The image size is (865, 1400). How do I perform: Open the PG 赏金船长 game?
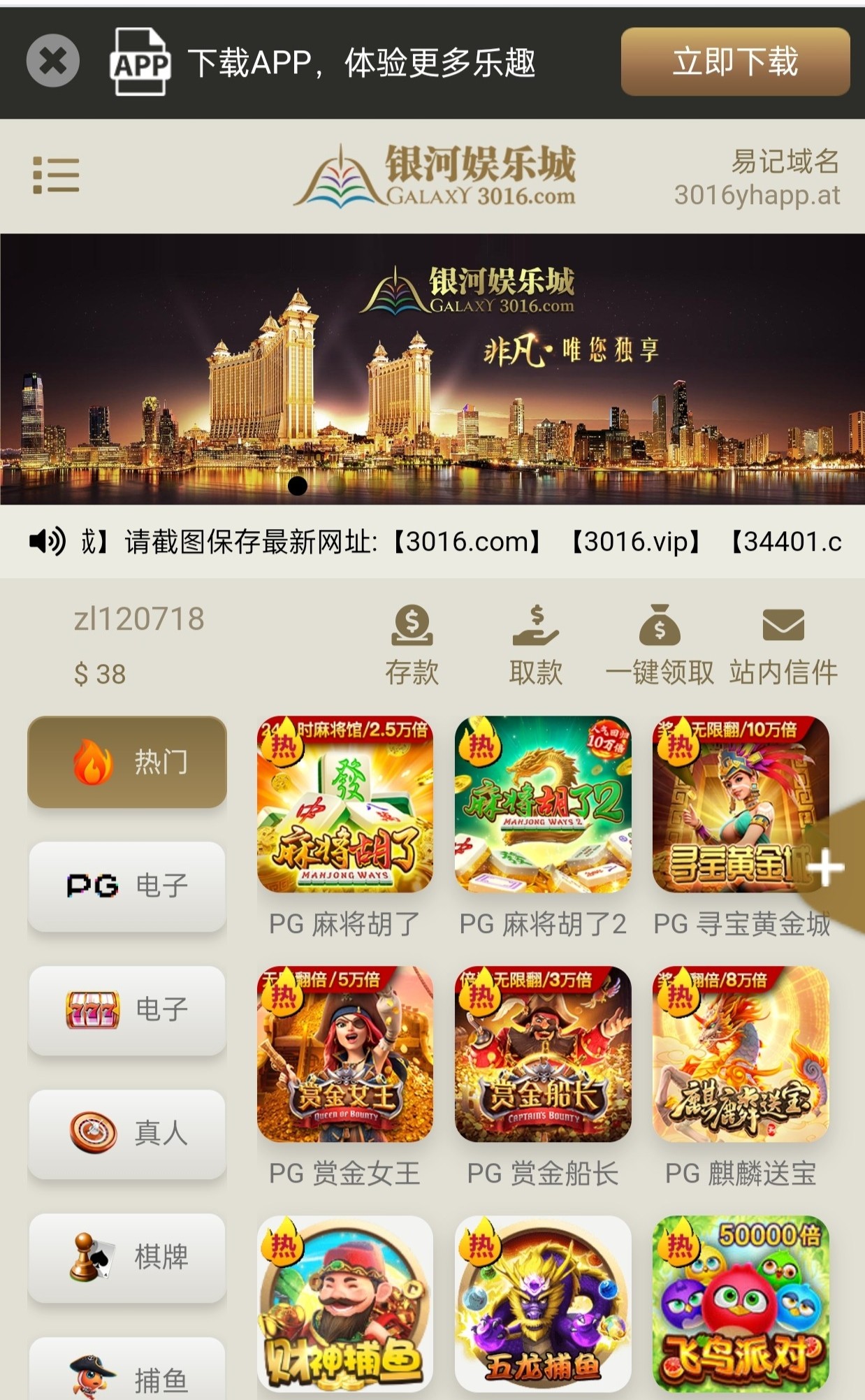click(x=543, y=1054)
